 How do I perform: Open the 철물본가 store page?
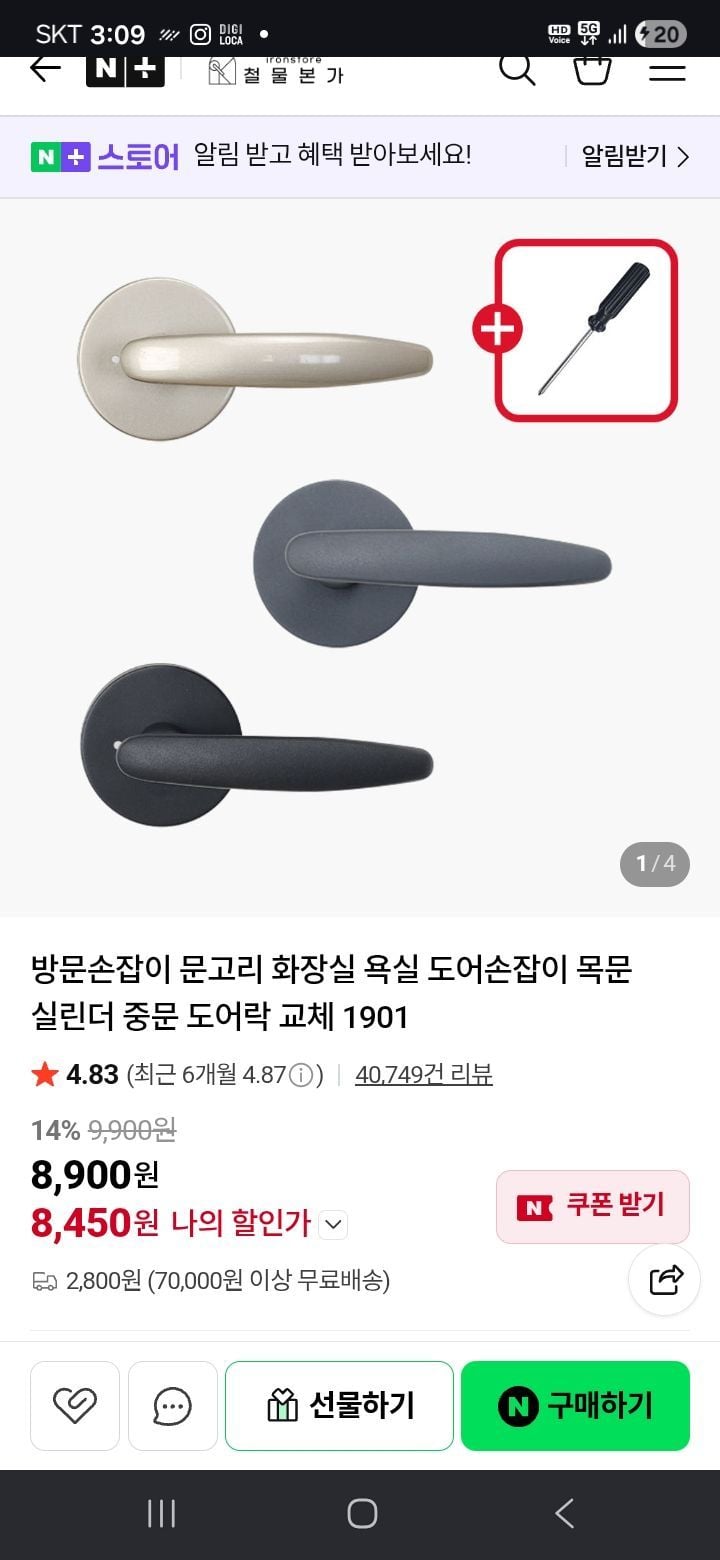coord(275,71)
